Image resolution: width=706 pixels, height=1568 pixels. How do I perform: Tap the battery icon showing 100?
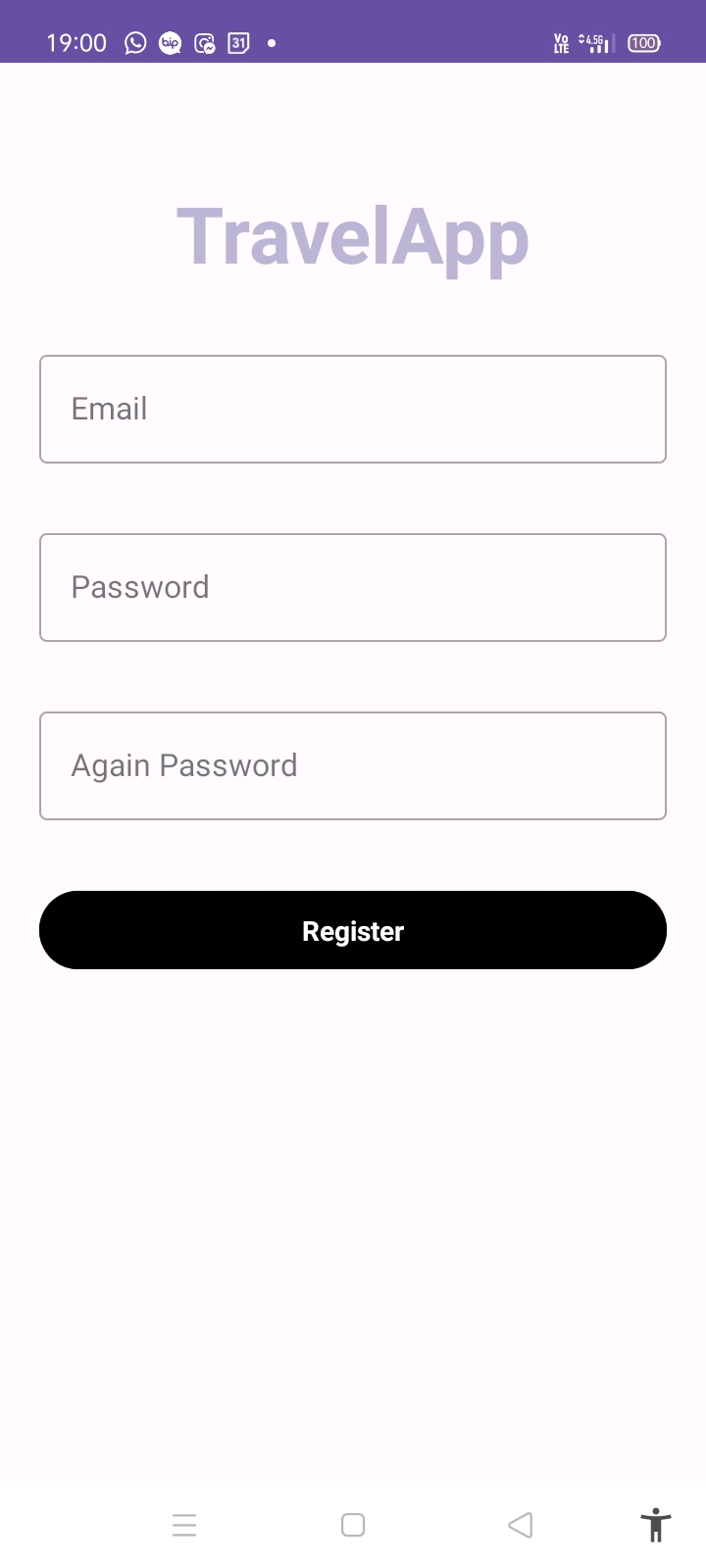coord(642,42)
